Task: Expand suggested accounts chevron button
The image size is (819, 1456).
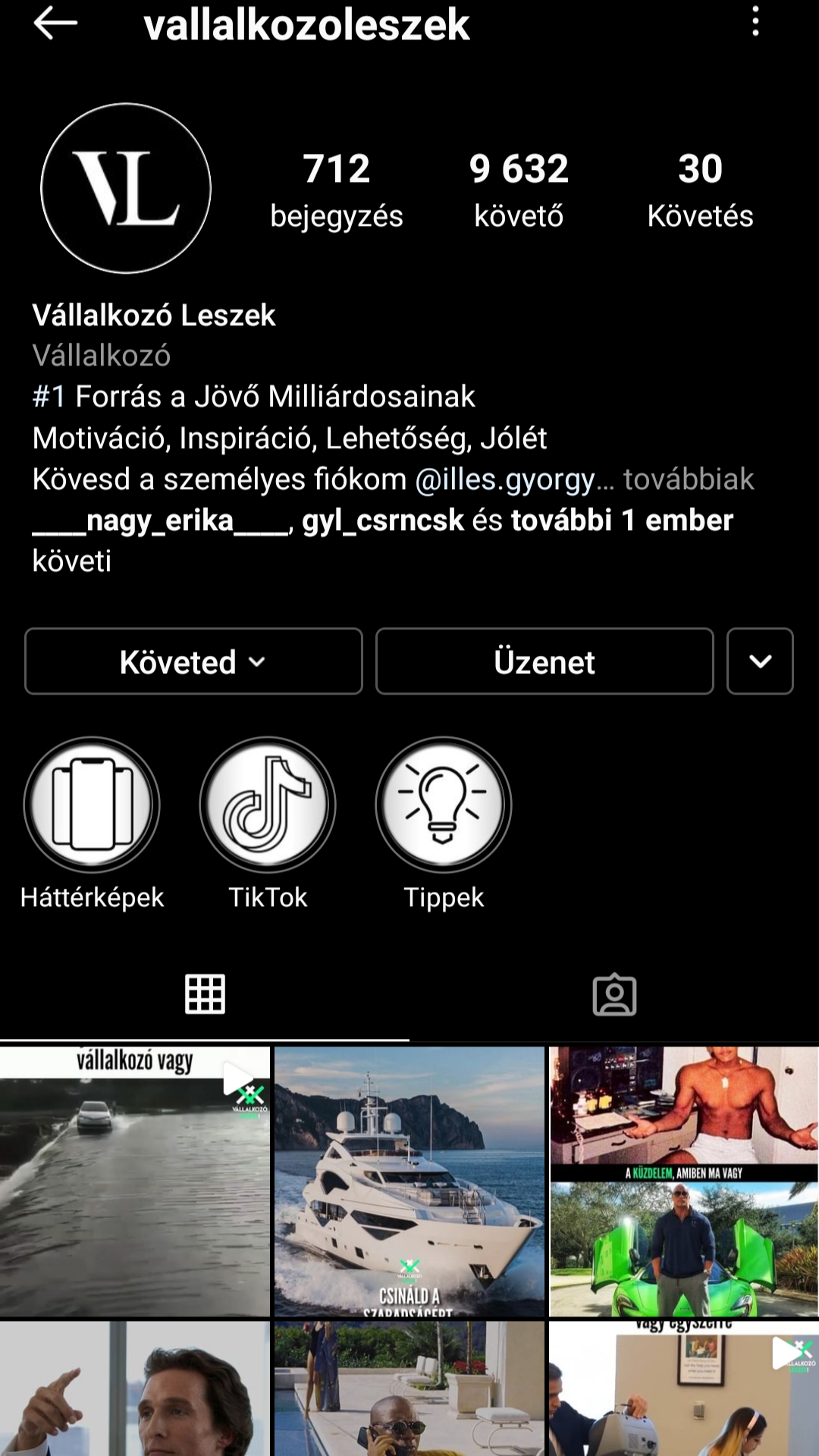Action: tap(760, 661)
